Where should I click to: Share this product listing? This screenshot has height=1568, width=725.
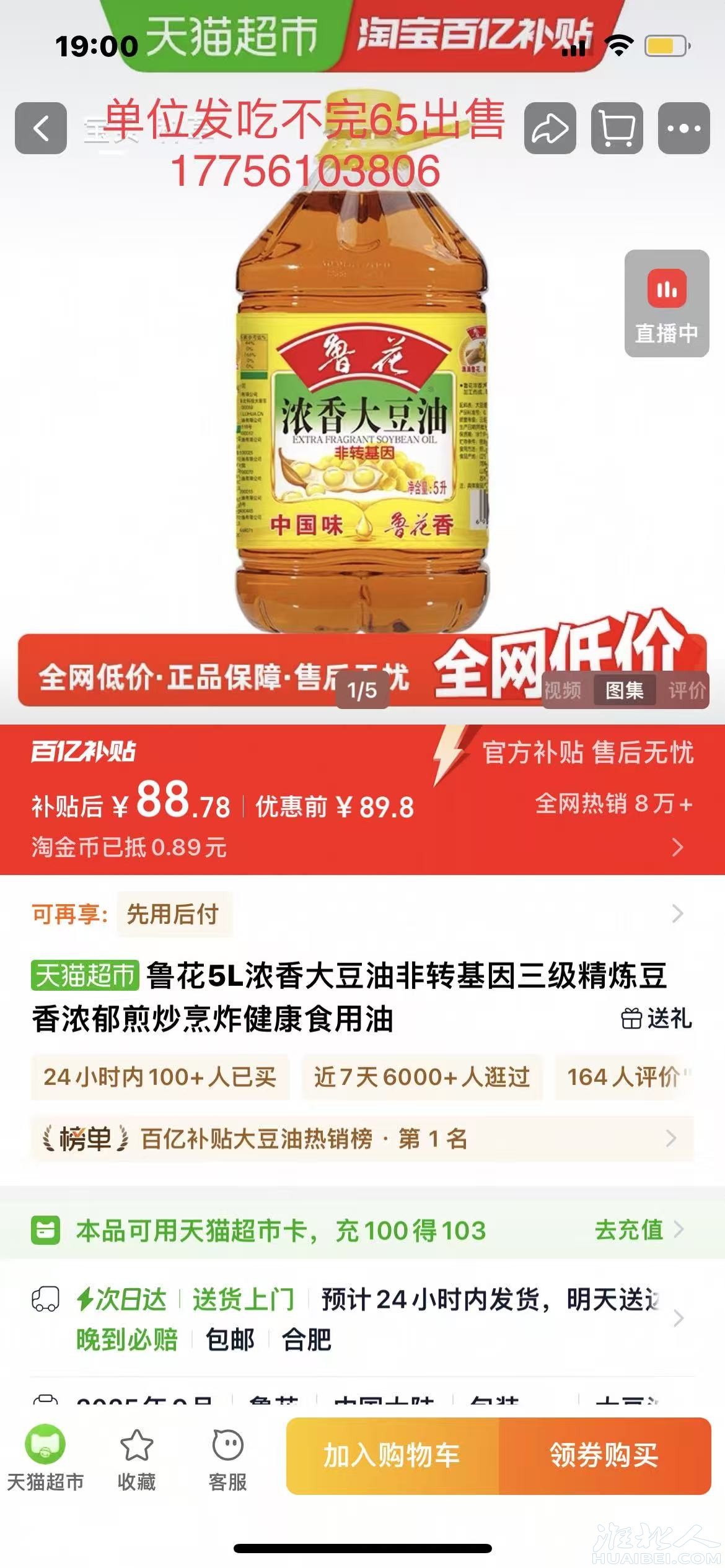point(550,128)
